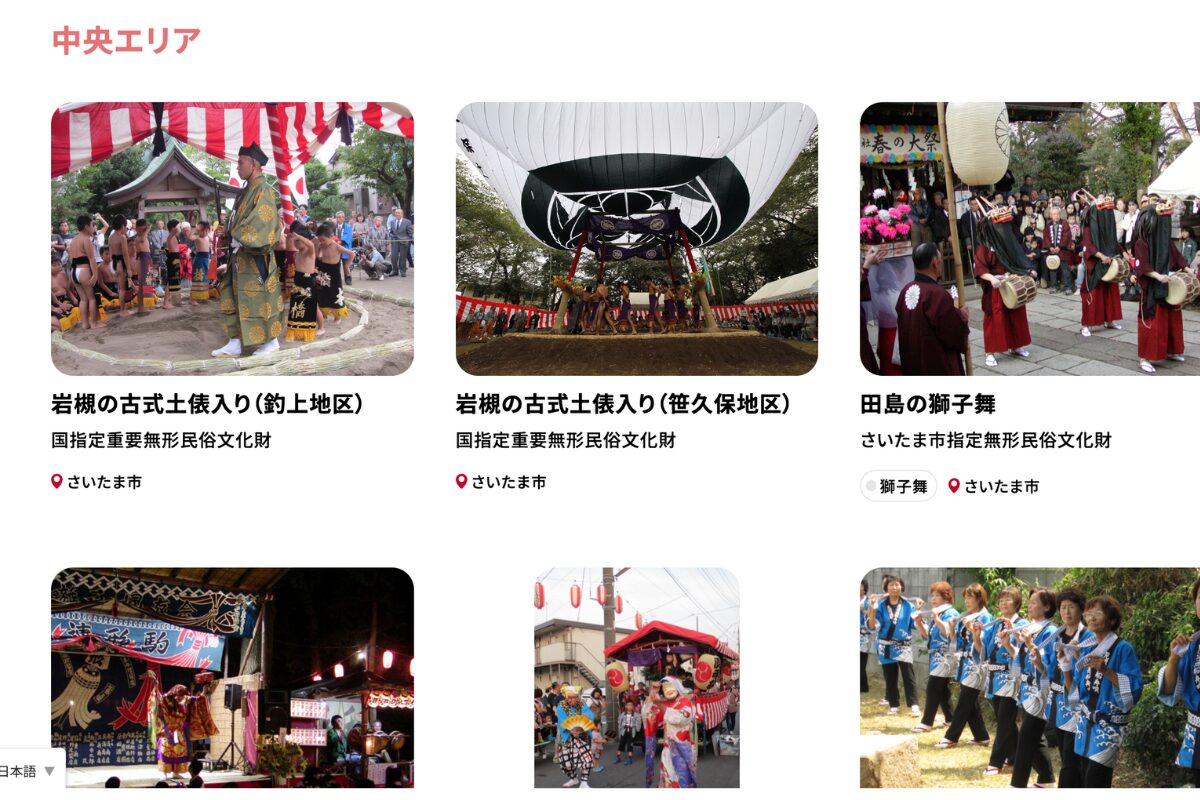The height and width of the screenshot is (800, 1200).
Task: Select the 獅子舞 tag chip
Action: 898,486
